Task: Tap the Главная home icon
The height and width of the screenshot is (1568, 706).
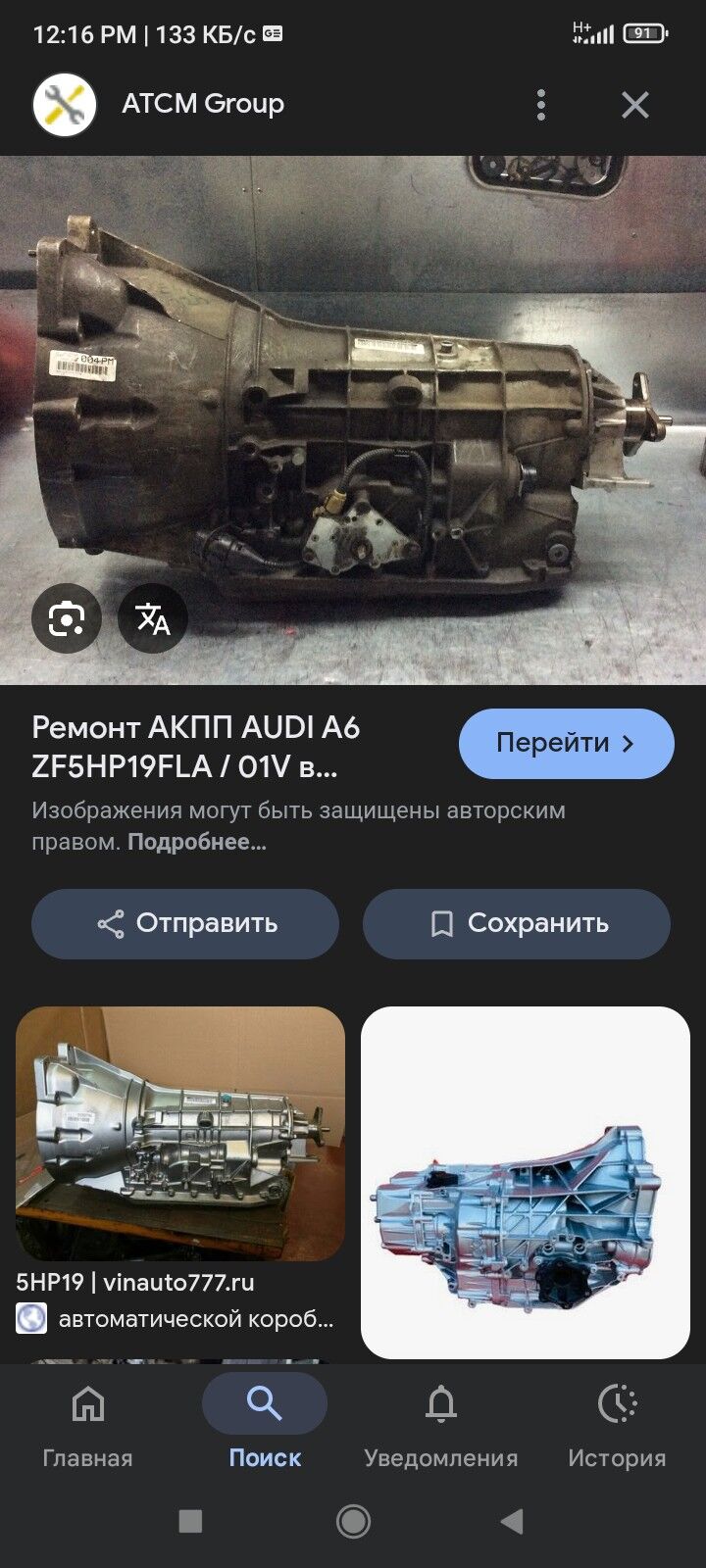Action: coord(87,1405)
